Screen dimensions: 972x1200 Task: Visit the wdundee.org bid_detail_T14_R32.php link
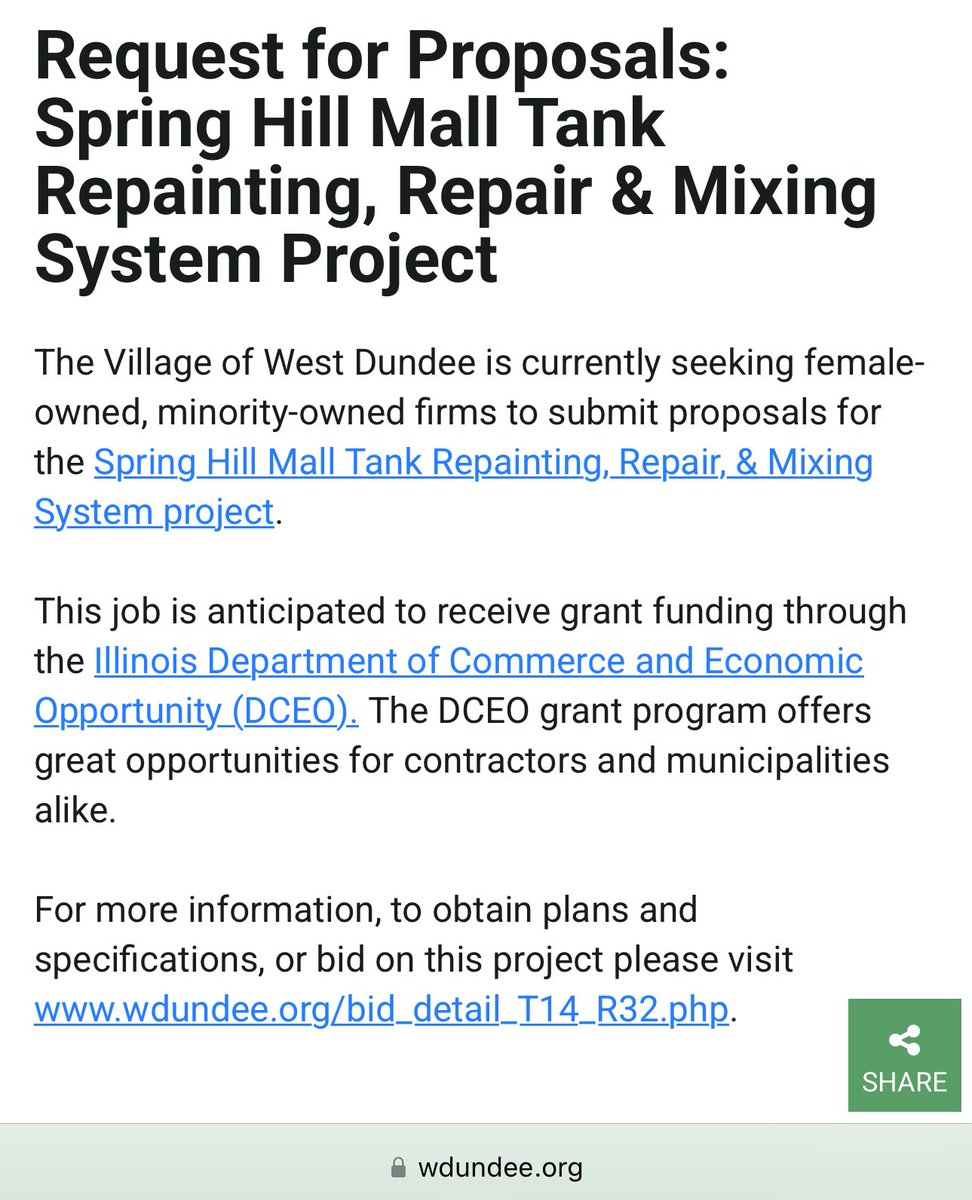[381, 1009]
